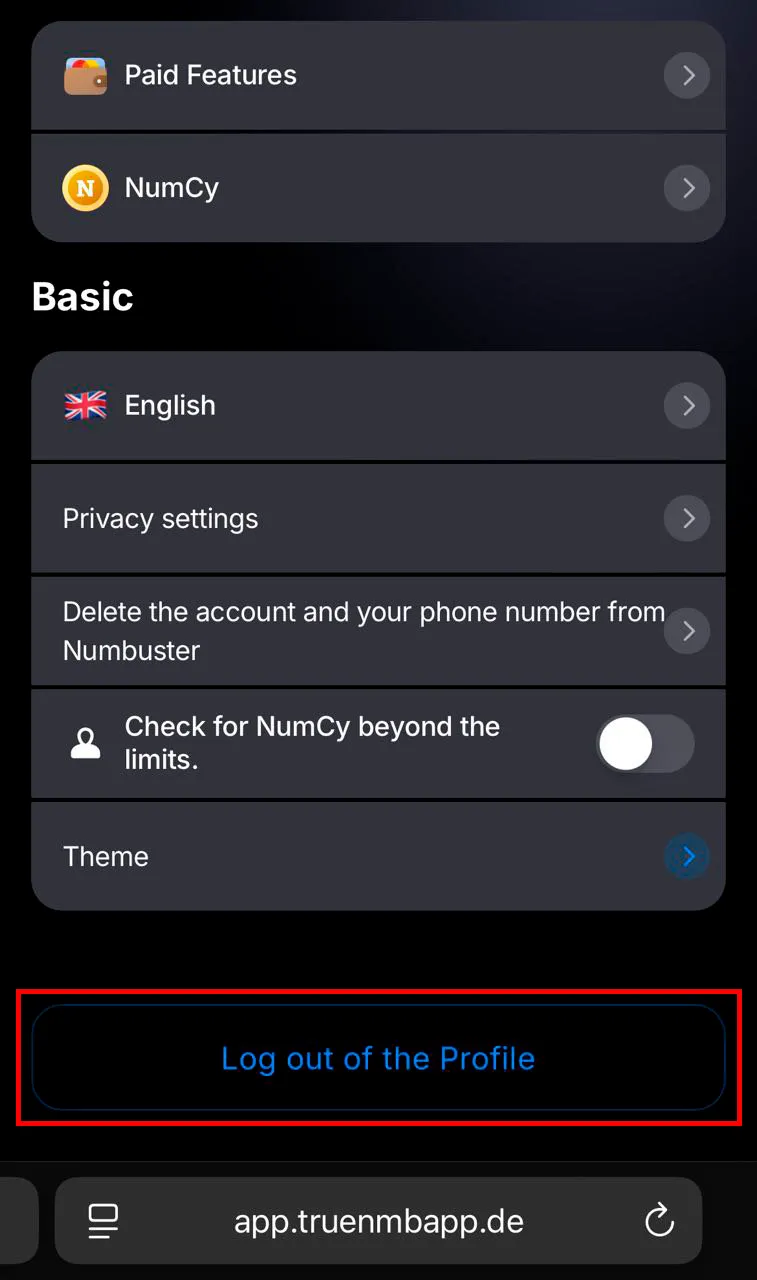Viewport: 757px width, 1280px height.
Task: Tap Log out of the Profile
Action: tap(378, 1058)
